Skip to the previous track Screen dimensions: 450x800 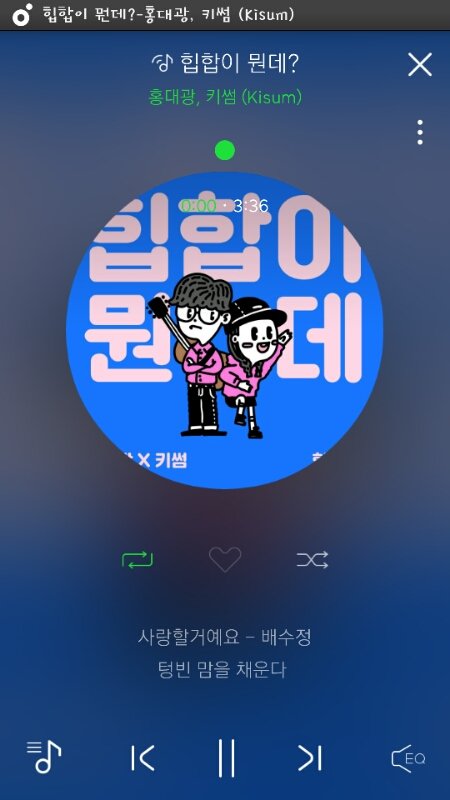pyautogui.click(x=142, y=758)
